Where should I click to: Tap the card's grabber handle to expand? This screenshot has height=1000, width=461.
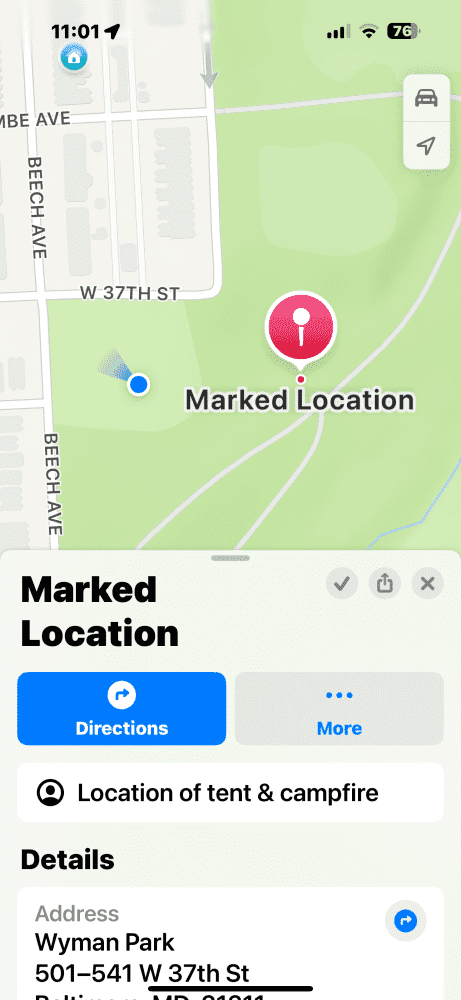[230, 558]
